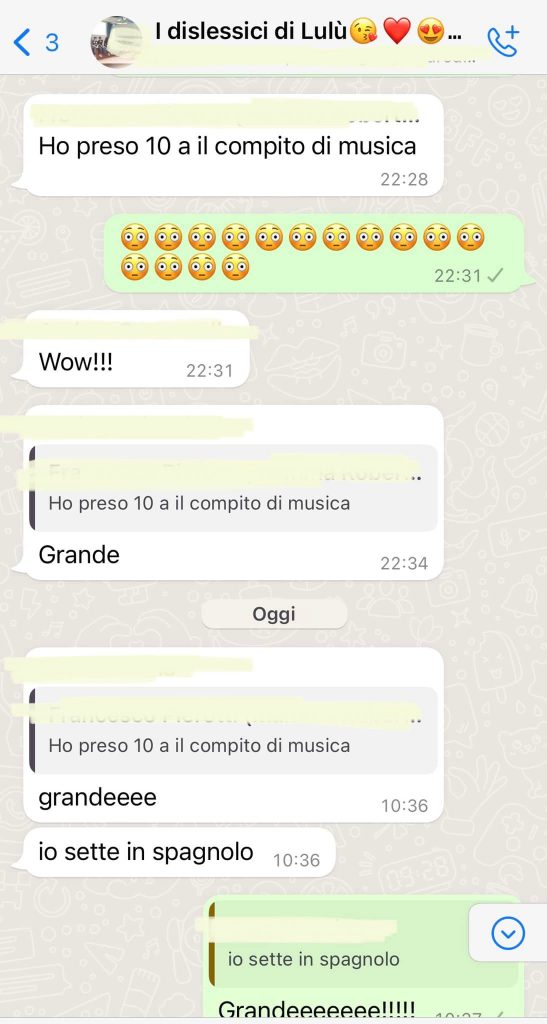Open the group photo in the header
This screenshot has width=547, height=1024.
[117, 42]
